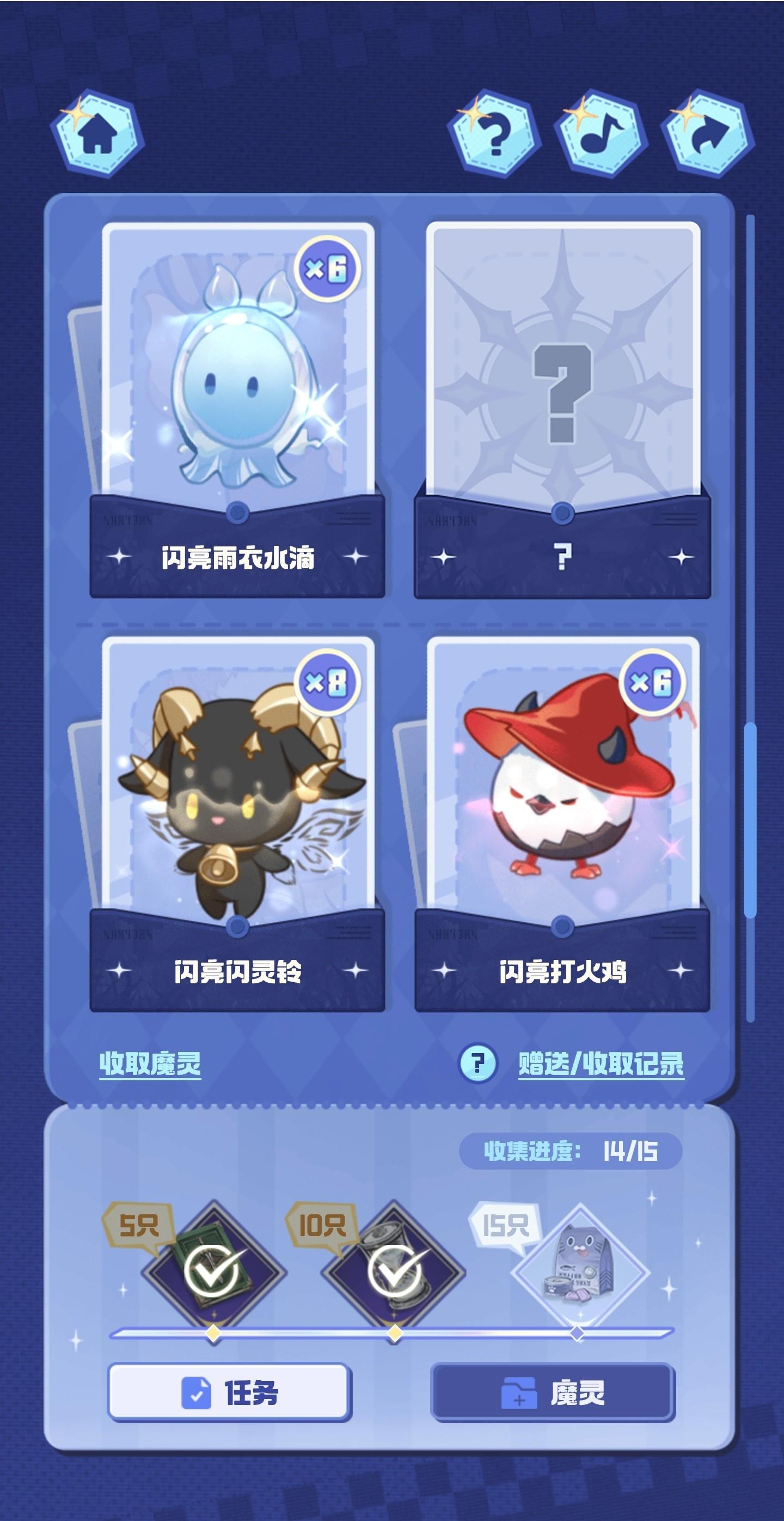Screen dimensions: 784x1521
Task: Tap the locked mystery card
Action: 562,407
